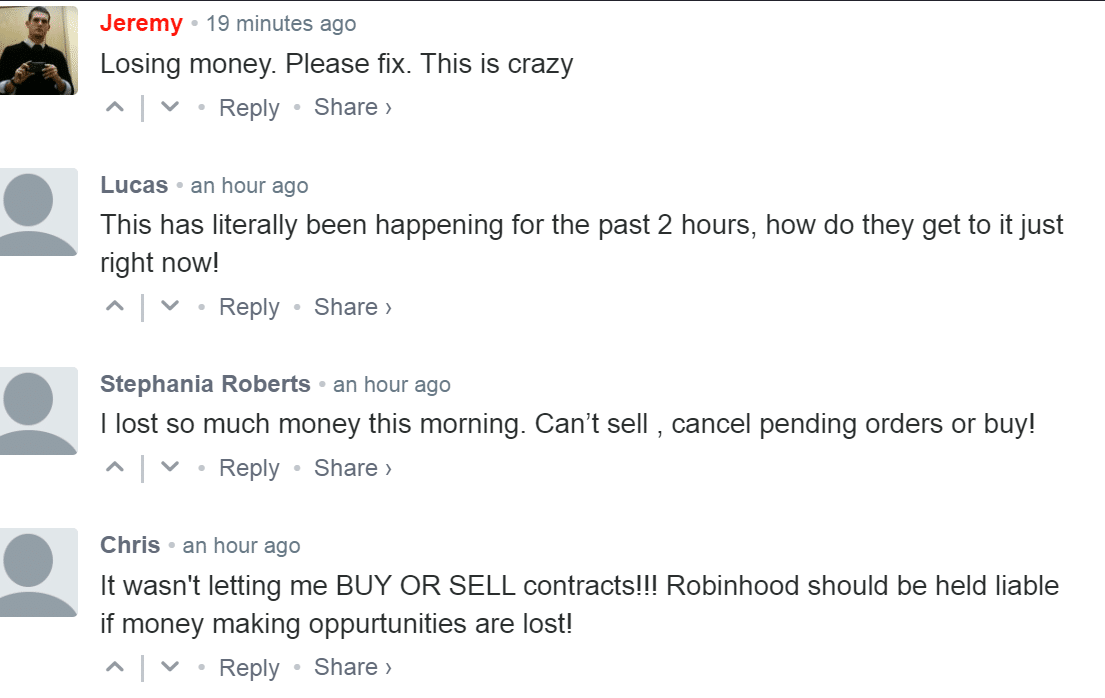Upvote Stephania Roberts's comment
This screenshot has width=1105, height=698.
(x=116, y=468)
